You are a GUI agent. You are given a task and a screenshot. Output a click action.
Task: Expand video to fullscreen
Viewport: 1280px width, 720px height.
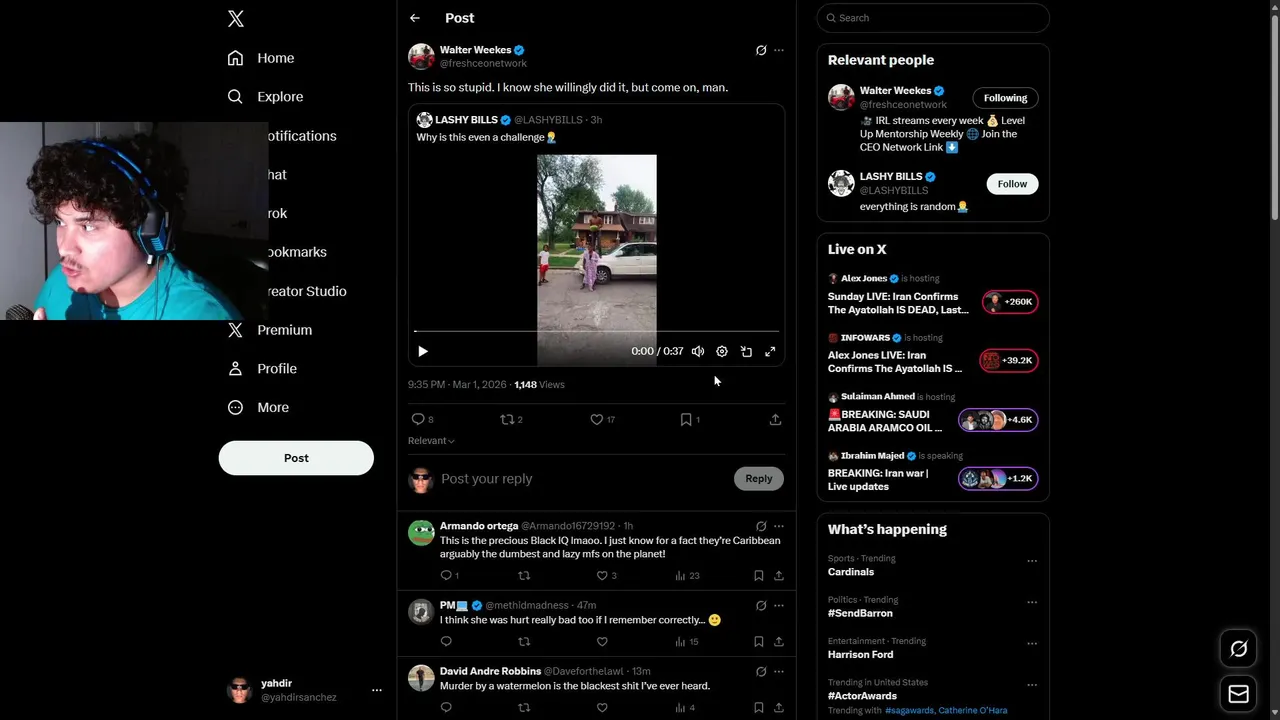[x=770, y=352]
